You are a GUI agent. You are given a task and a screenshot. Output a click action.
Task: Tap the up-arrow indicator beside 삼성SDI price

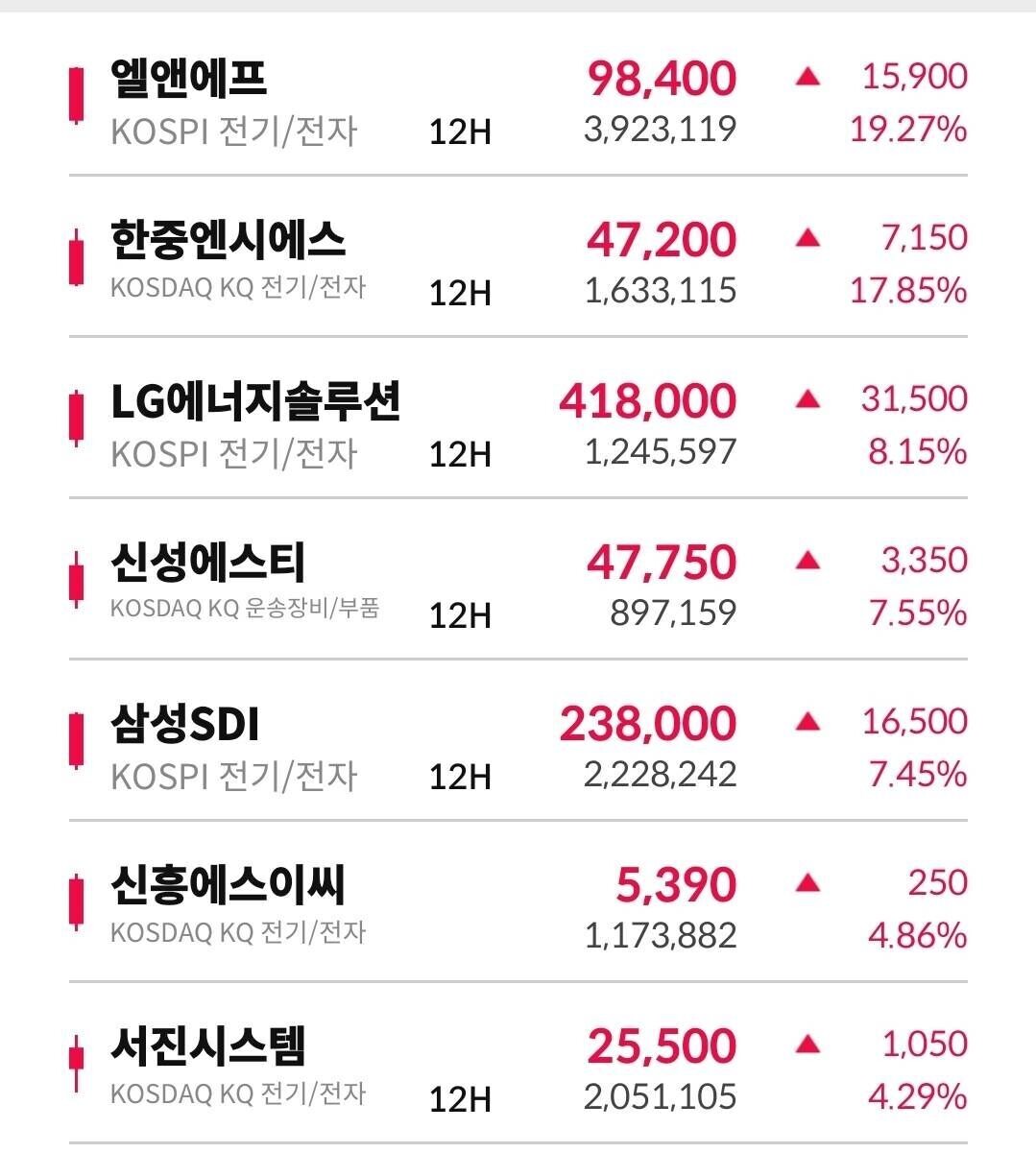[x=806, y=721]
